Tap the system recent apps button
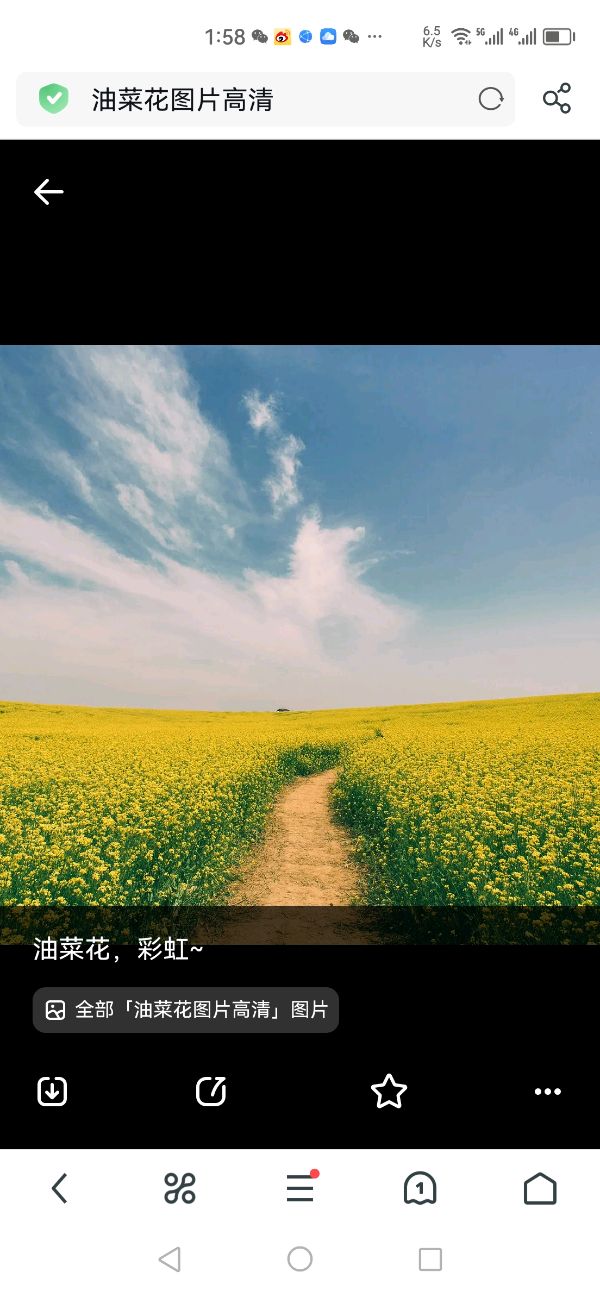The height and width of the screenshot is (1291, 600). point(430,1259)
